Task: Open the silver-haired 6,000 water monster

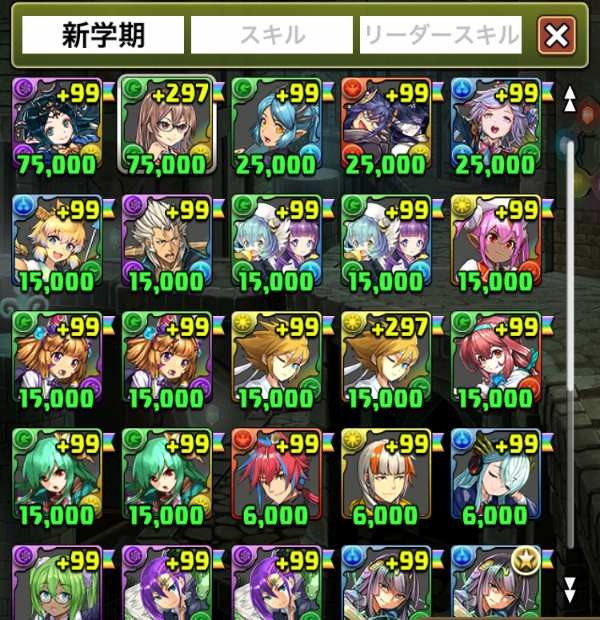Action: pyautogui.click(x=494, y=477)
